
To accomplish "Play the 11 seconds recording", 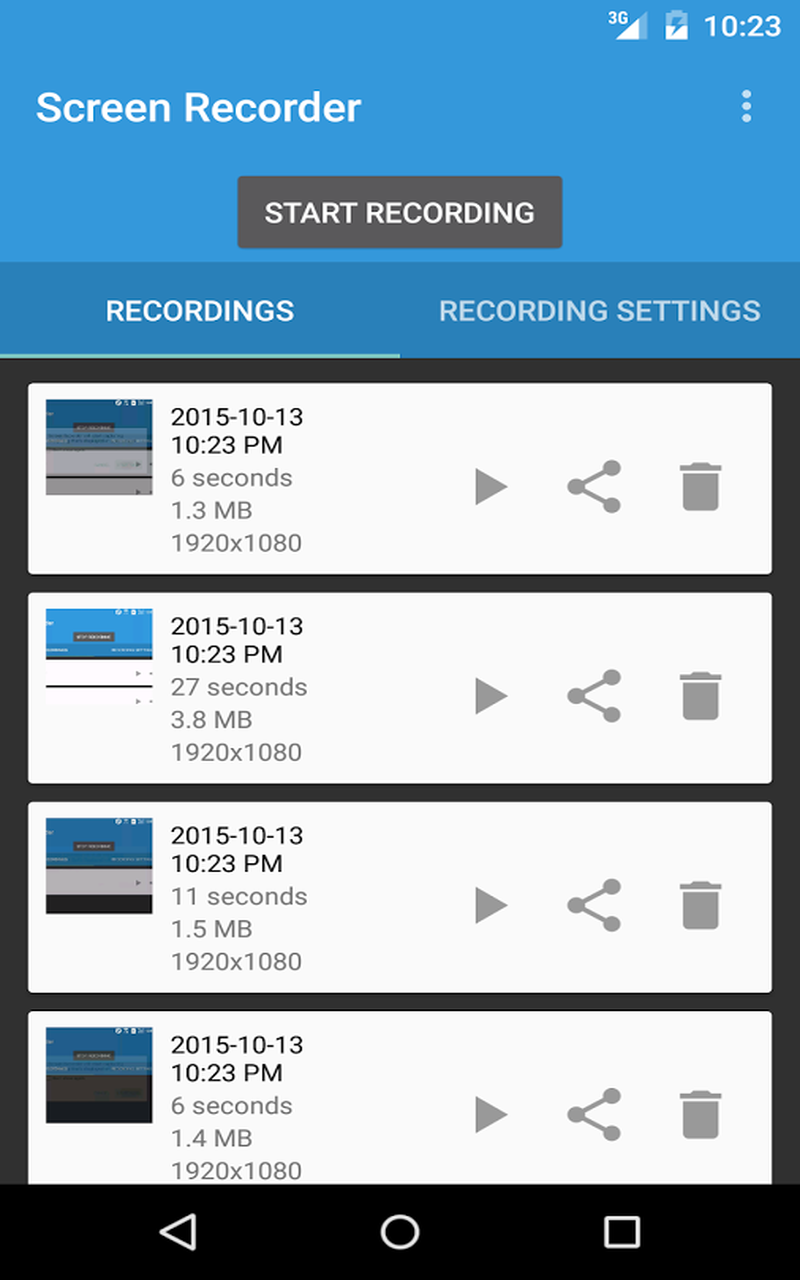I will pos(490,905).
